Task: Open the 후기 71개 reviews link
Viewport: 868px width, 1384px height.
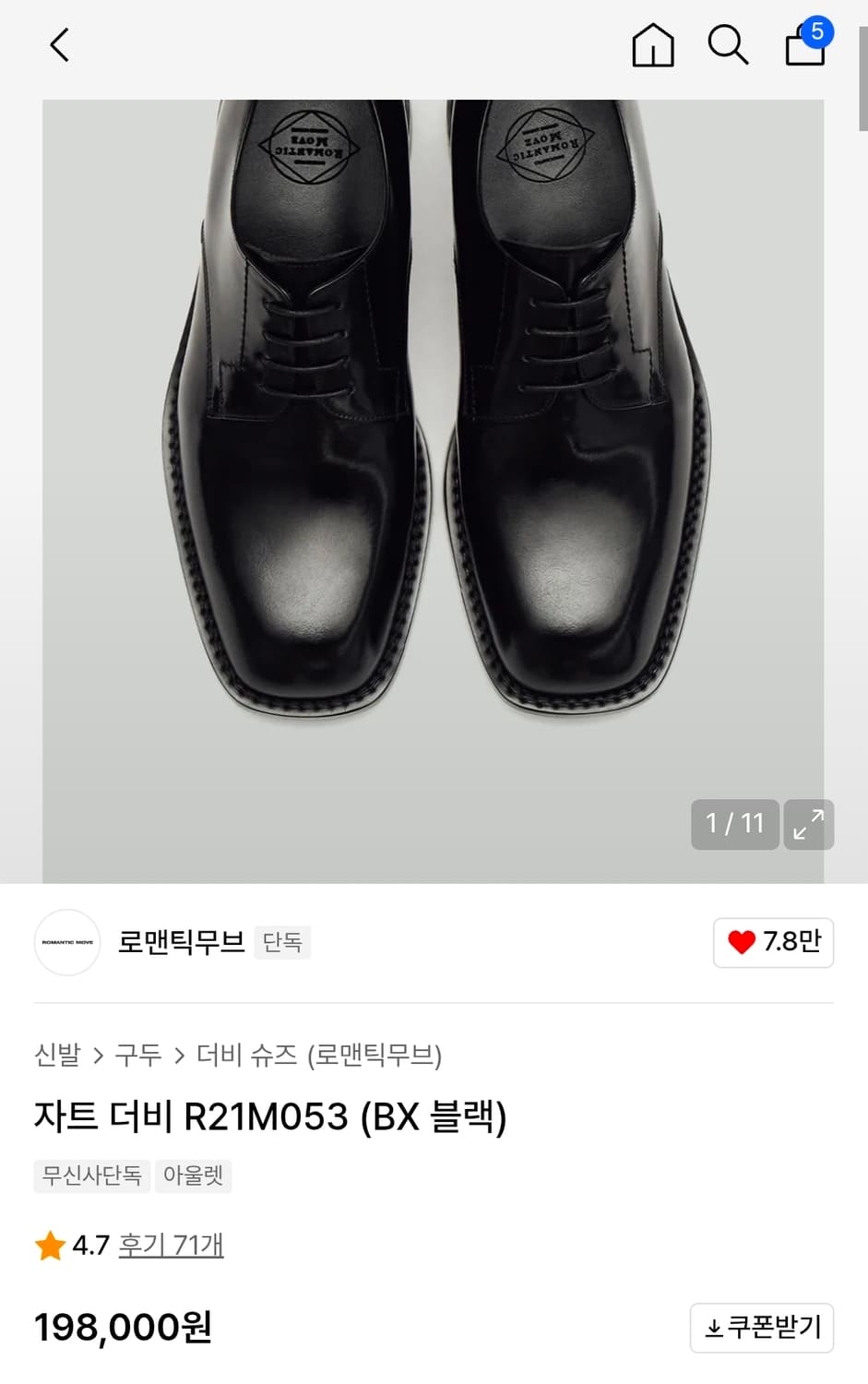Action: coord(172,1246)
